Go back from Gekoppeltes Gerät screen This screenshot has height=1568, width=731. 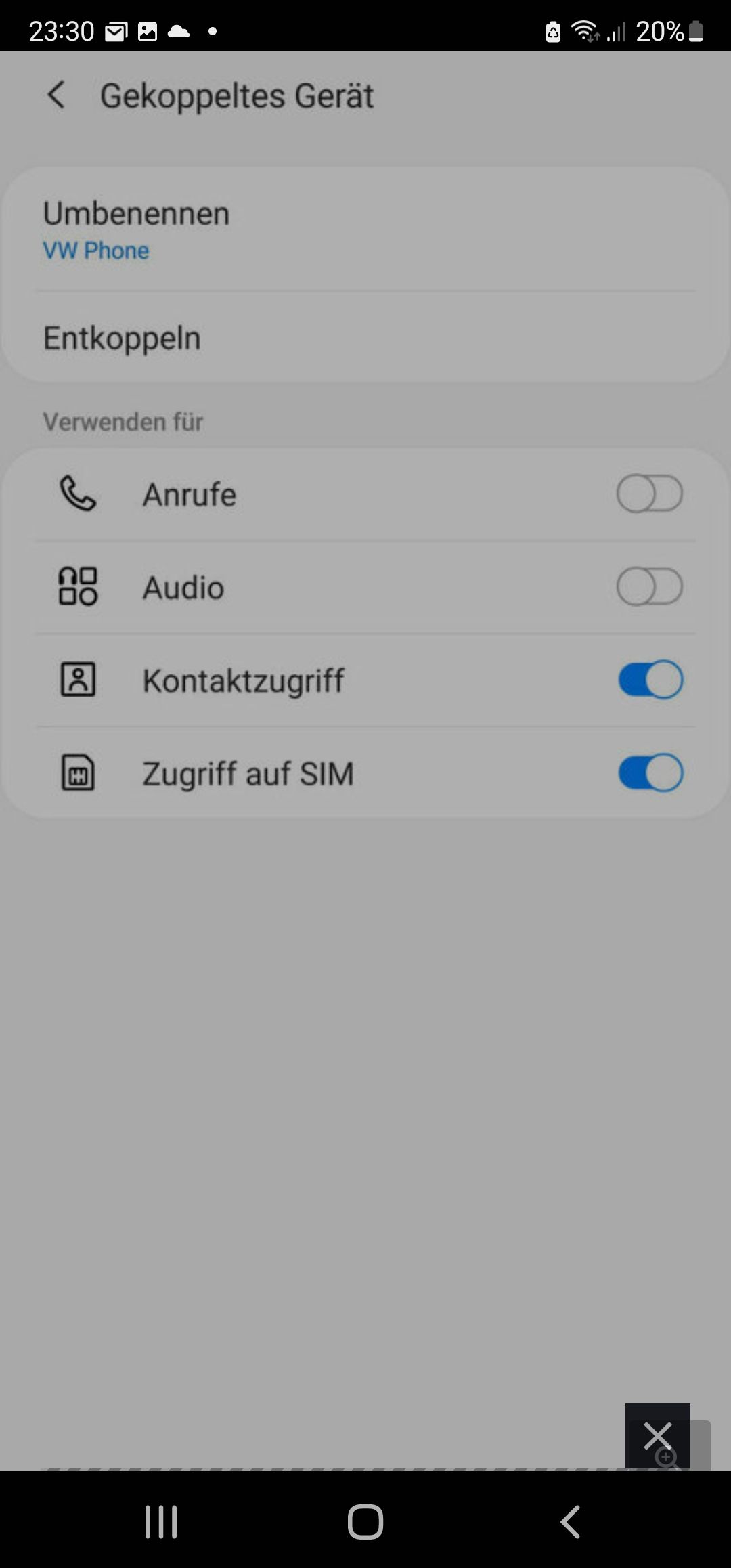click(x=56, y=95)
